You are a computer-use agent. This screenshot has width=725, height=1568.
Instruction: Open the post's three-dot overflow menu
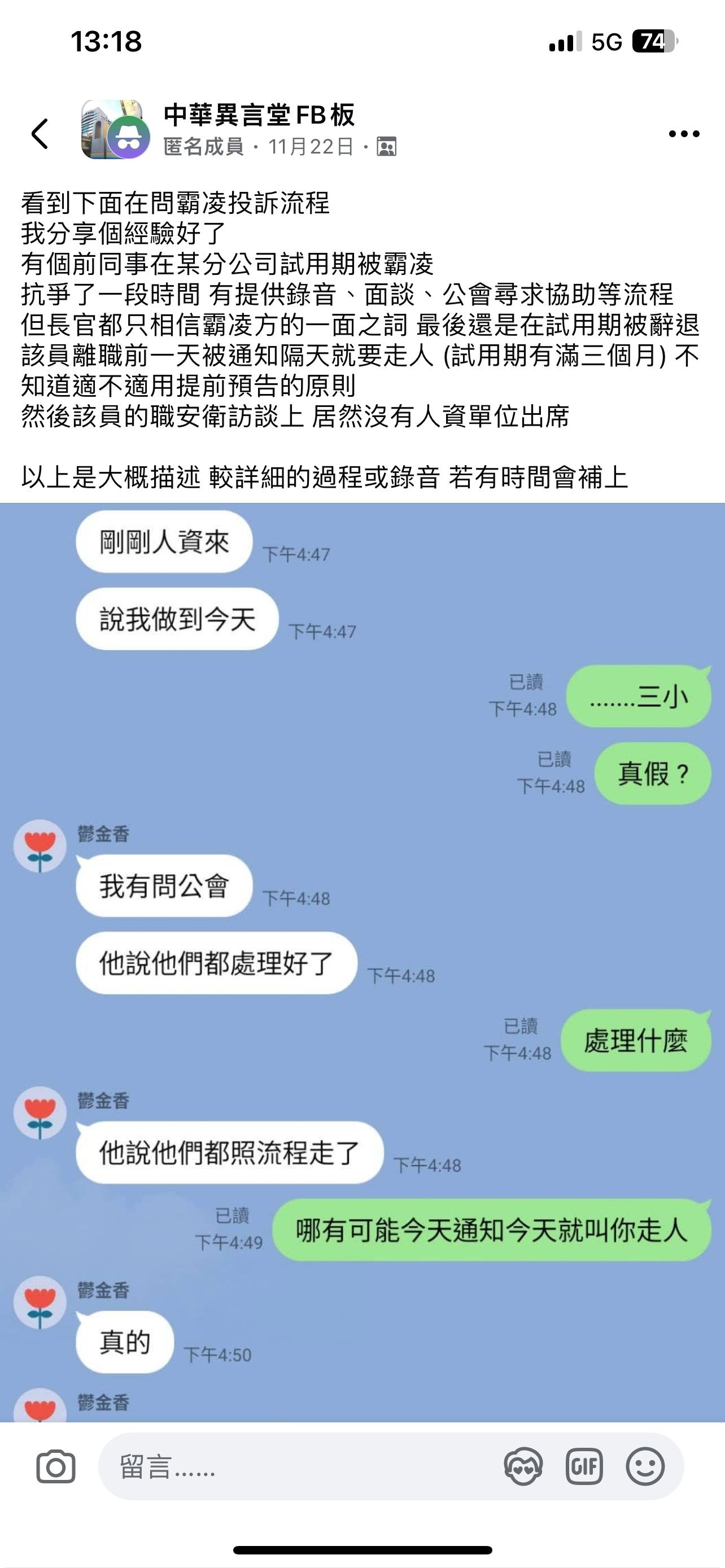(x=684, y=134)
